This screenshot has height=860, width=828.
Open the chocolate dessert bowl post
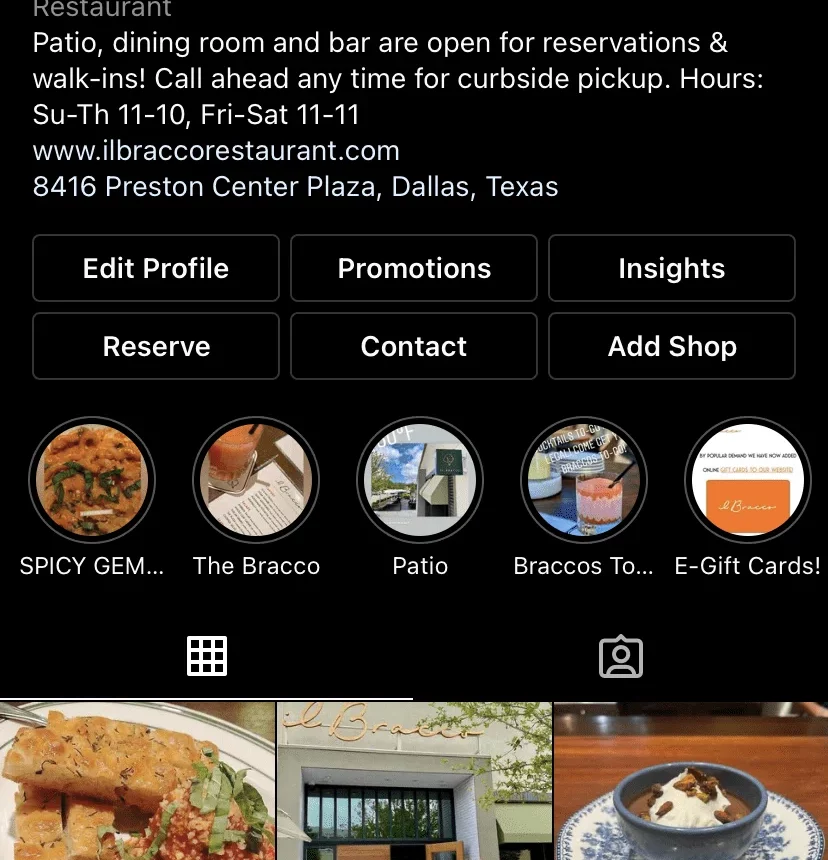tap(691, 781)
